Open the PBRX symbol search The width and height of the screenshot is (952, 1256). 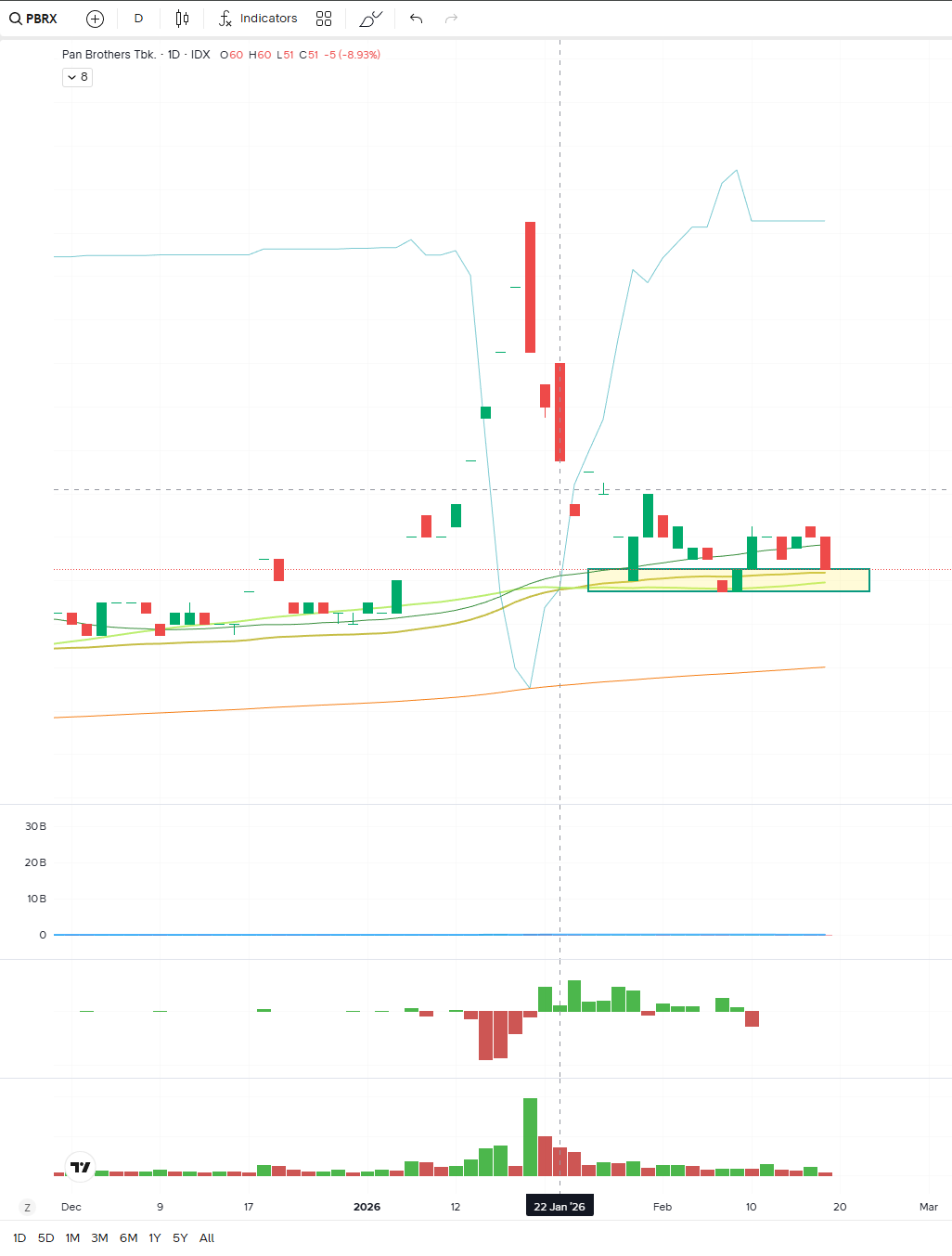coord(33,19)
